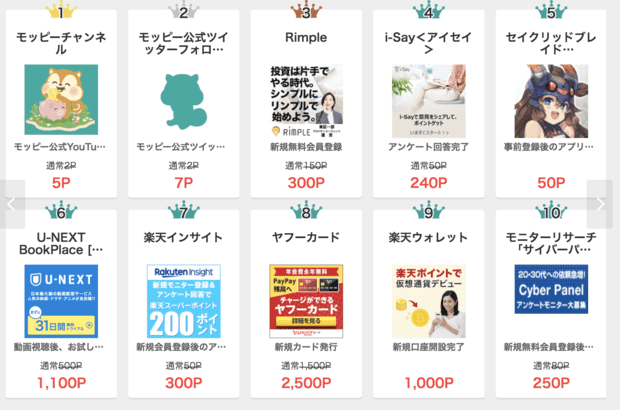
Task: Select the 楽天インサイト card
Action: 182,305
